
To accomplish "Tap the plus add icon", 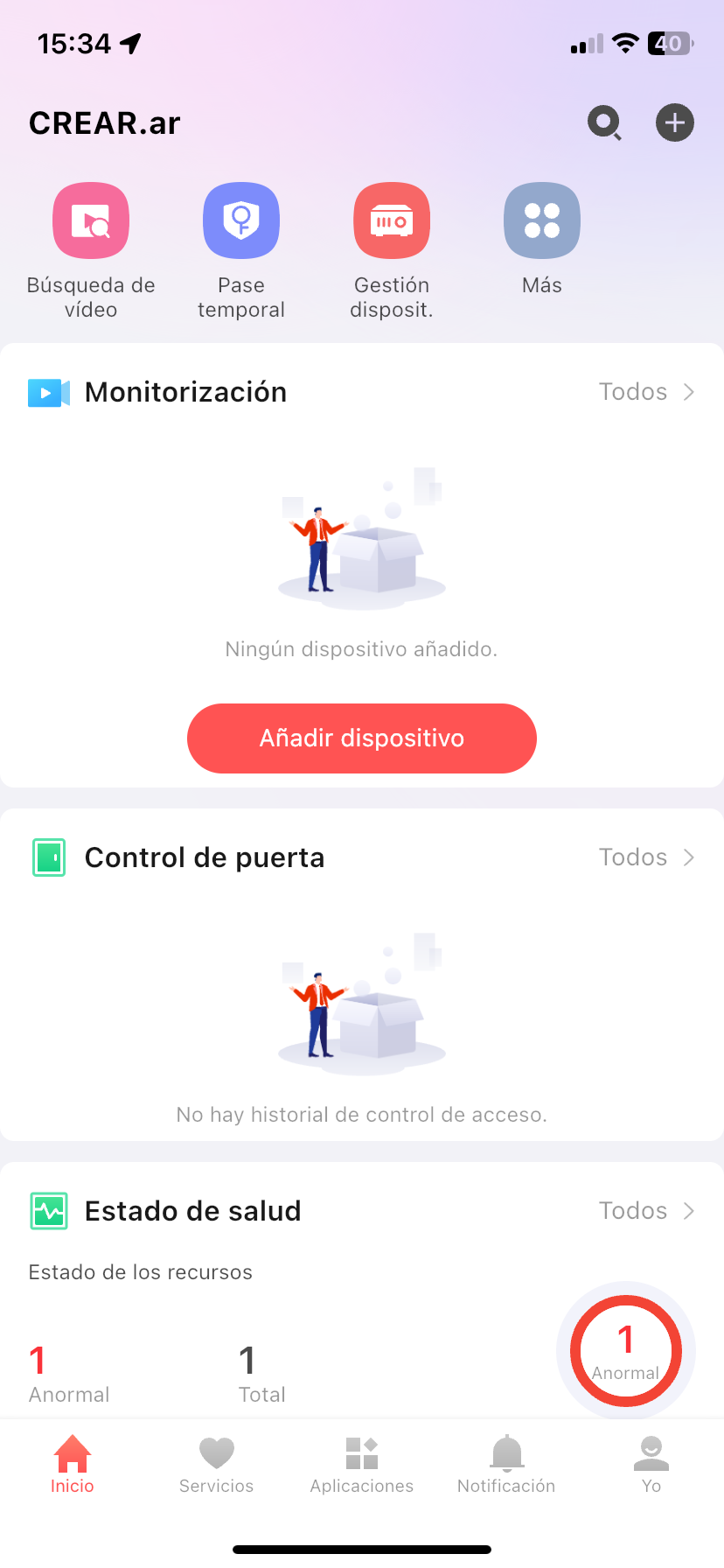I will pyautogui.click(x=674, y=122).
